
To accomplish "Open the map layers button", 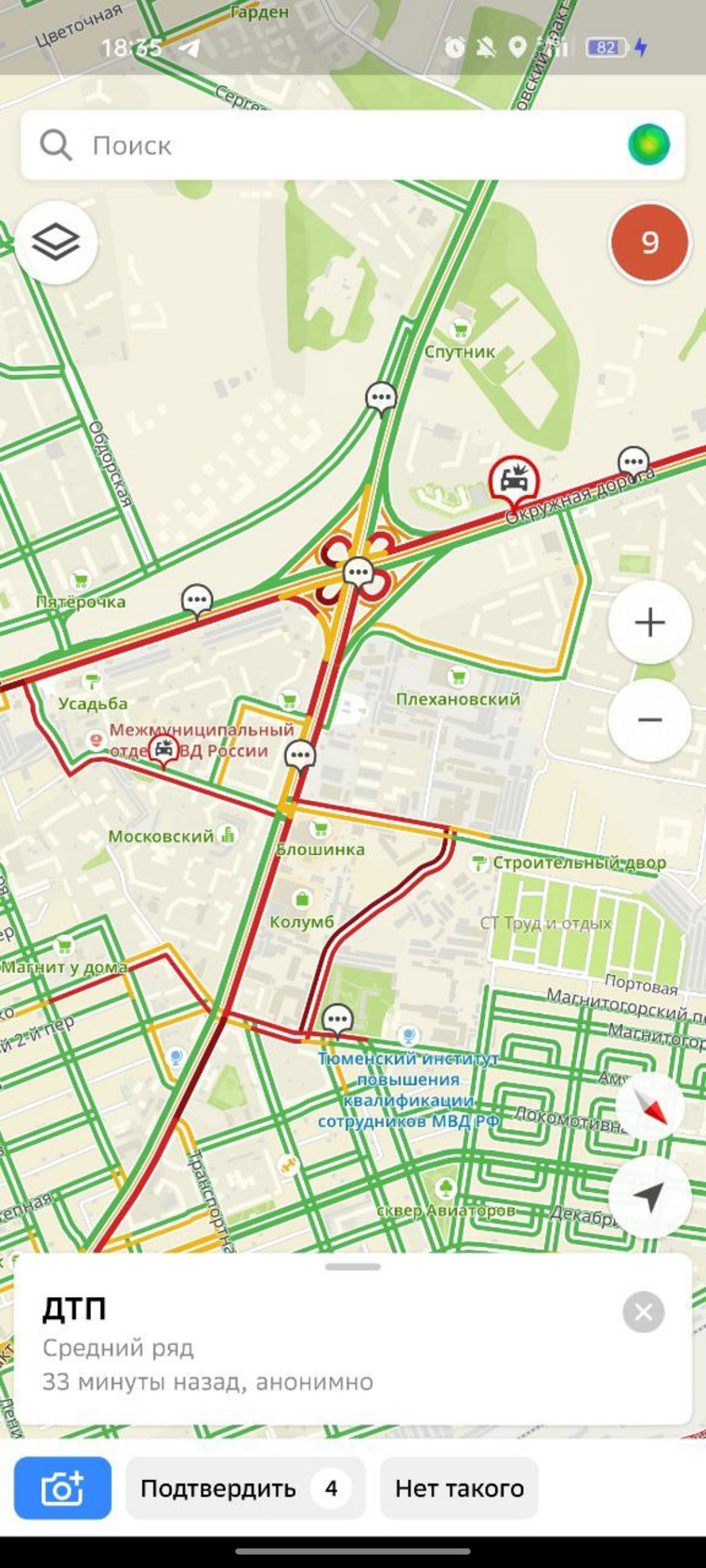I will (x=56, y=242).
